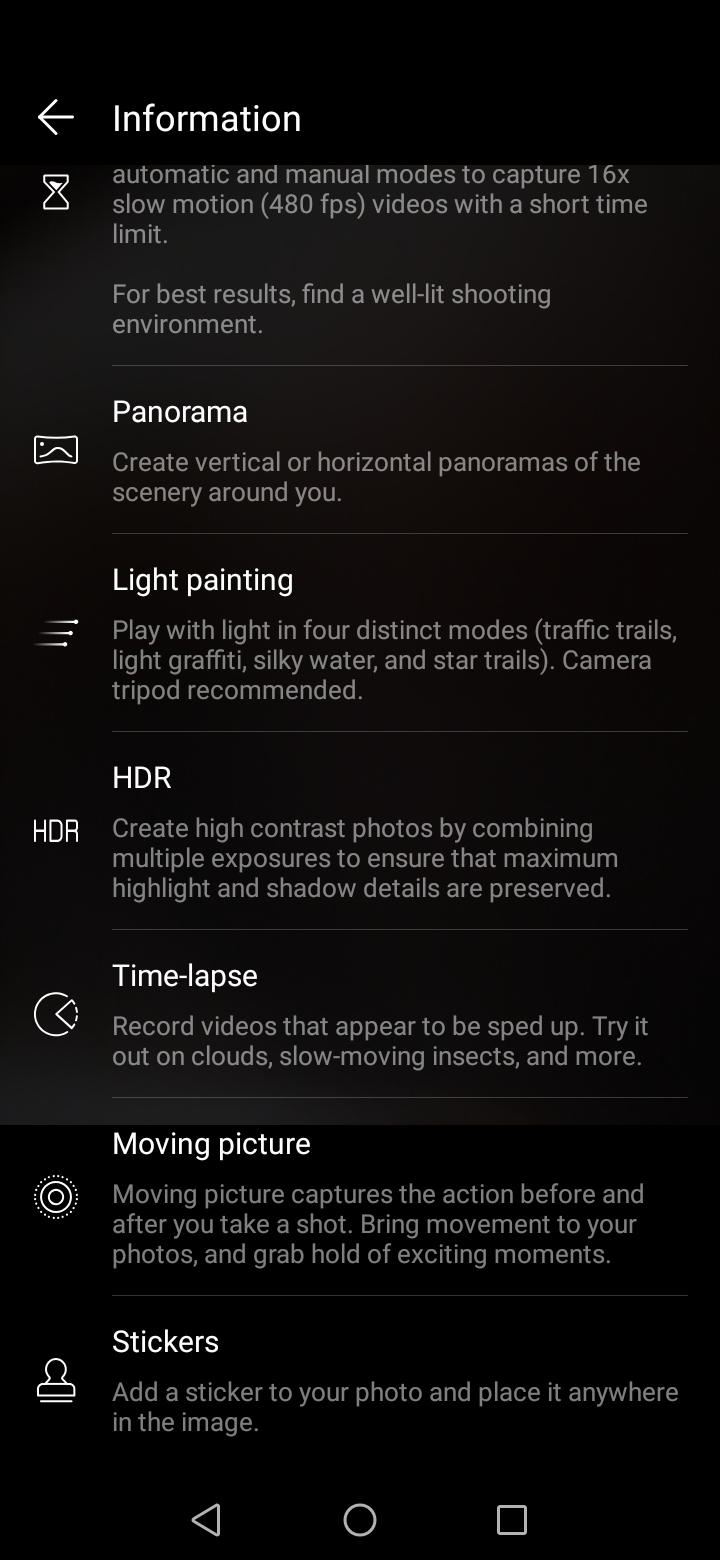Open the recent apps overview
Viewport: 720px width, 1560px height.
(512, 1520)
